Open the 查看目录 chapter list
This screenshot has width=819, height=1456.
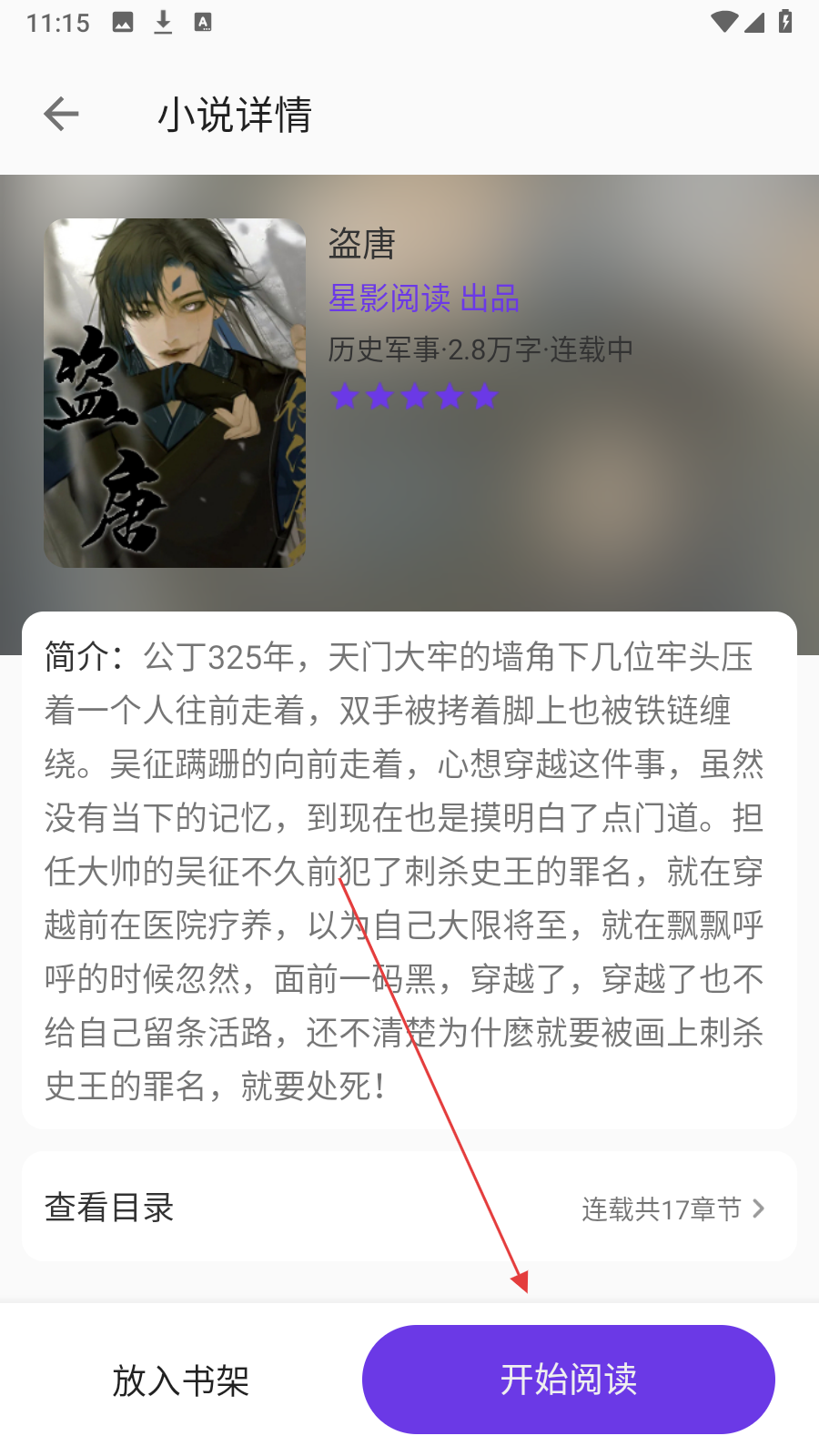pyautogui.click(x=409, y=1208)
